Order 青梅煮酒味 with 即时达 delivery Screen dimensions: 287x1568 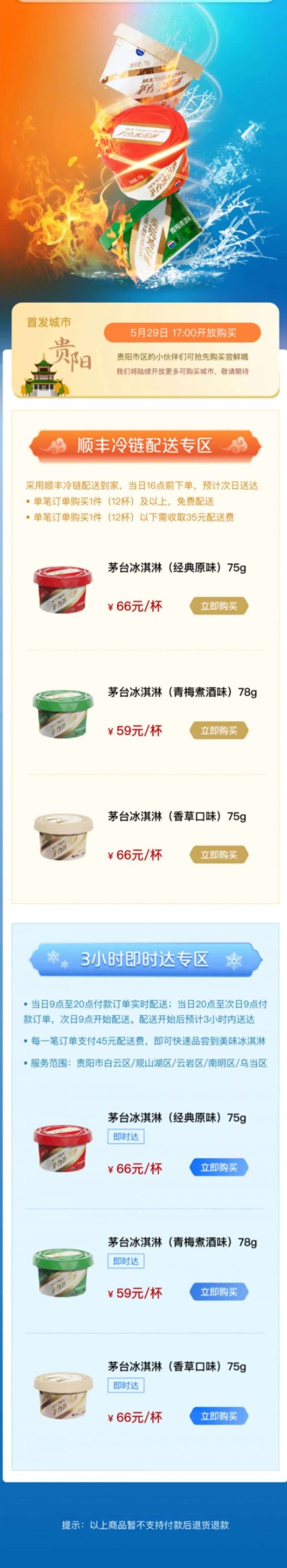point(219,1292)
